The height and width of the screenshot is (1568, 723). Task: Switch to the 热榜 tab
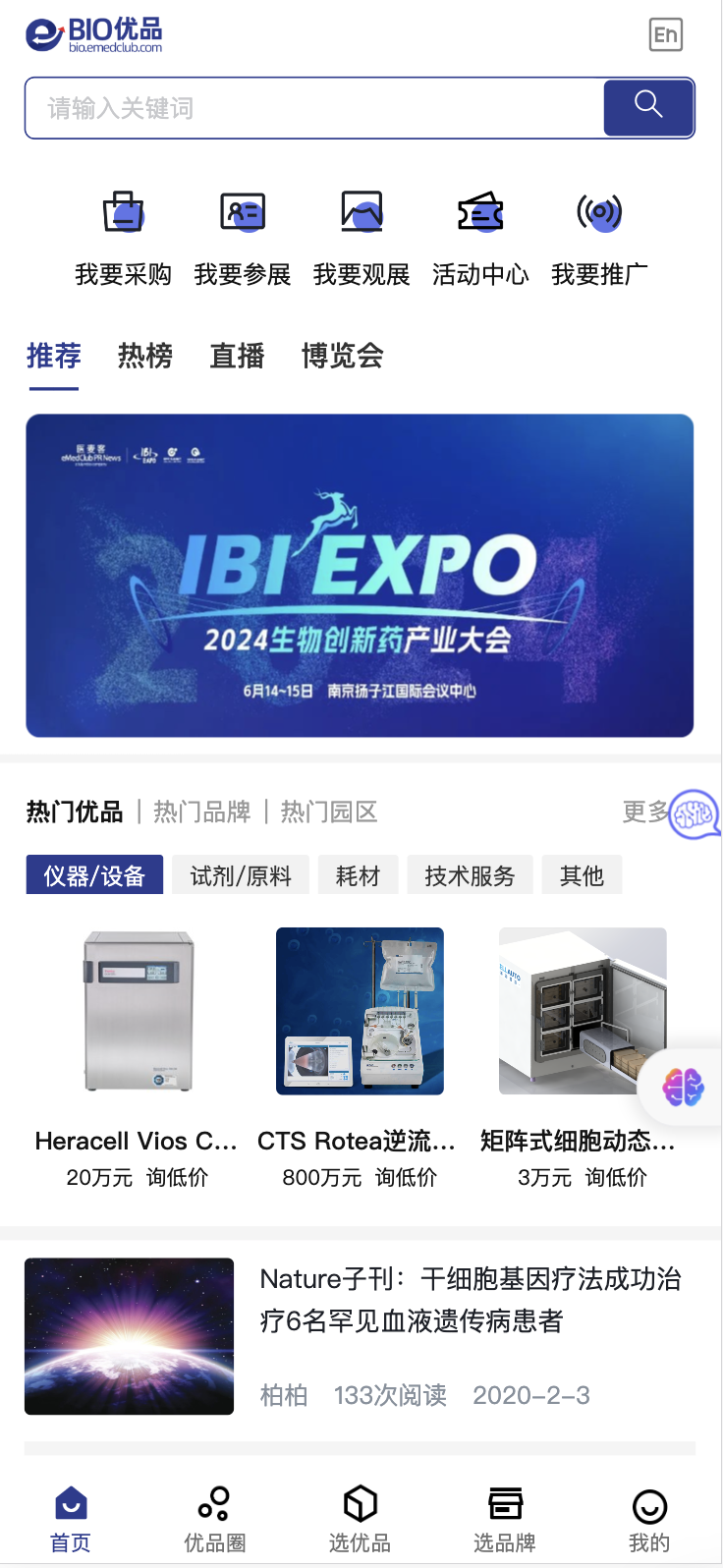pos(145,356)
